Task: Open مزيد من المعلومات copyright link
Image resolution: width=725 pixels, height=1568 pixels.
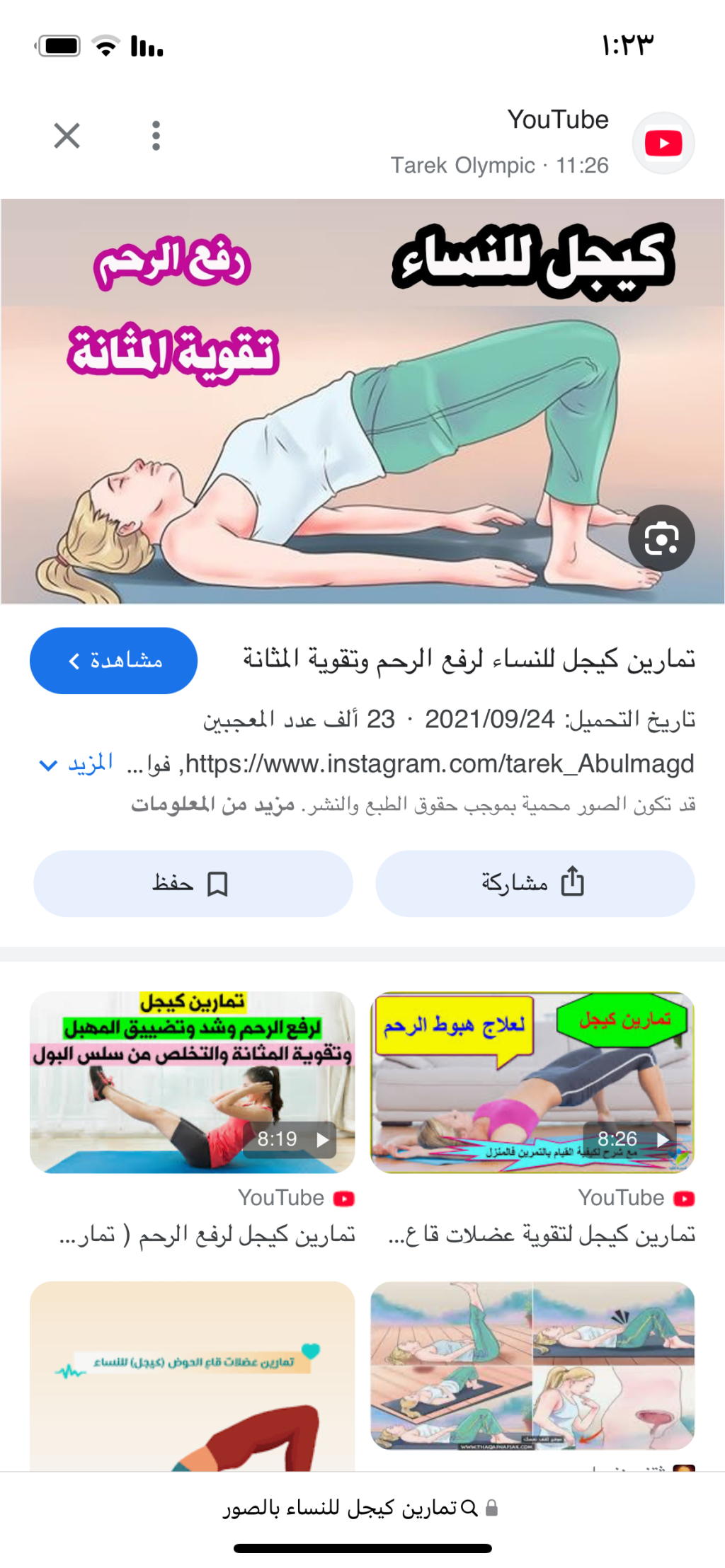Action: pyautogui.click(x=212, y=805)
